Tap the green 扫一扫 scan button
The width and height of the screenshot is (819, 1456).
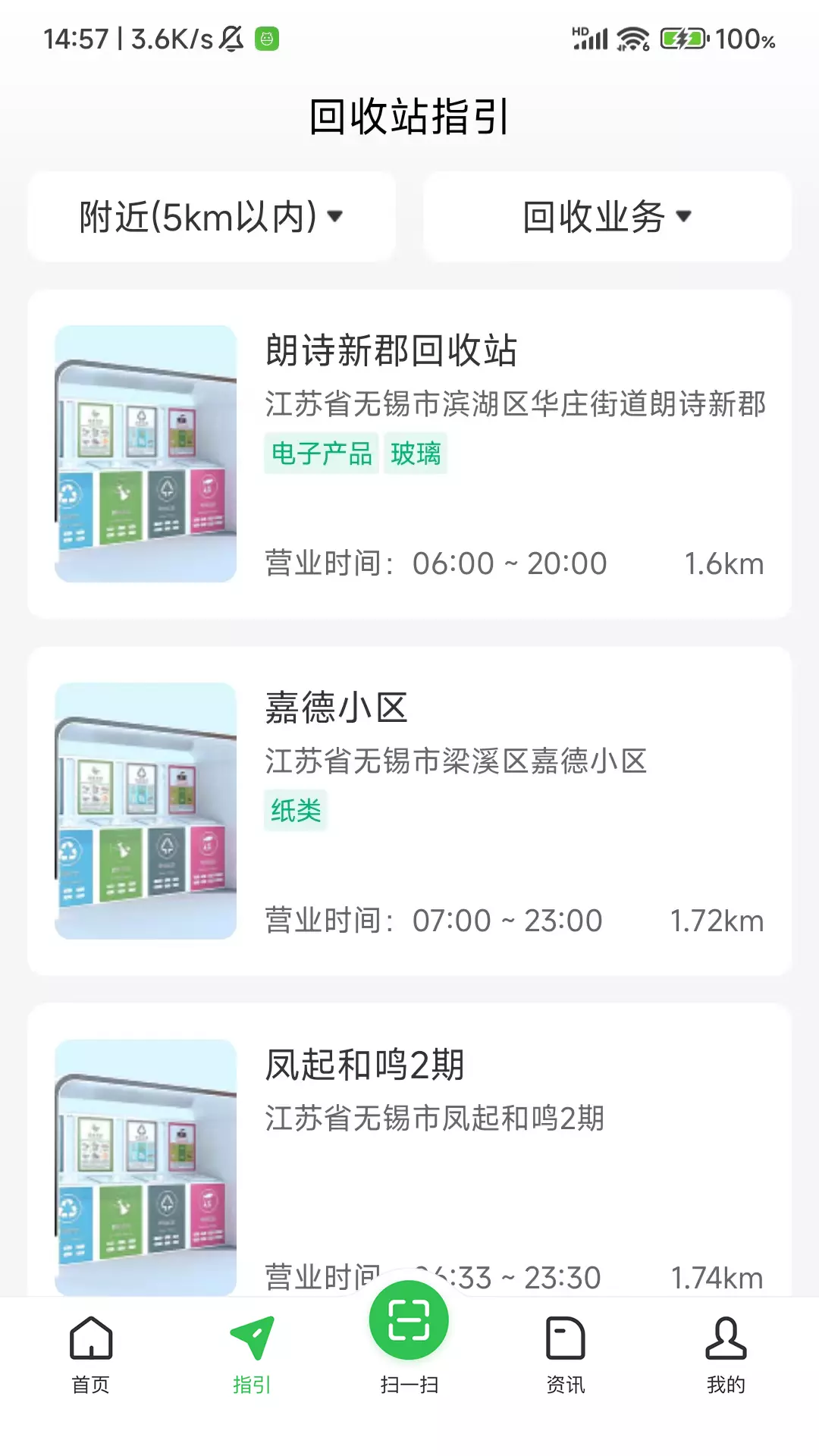point(409,1321)
